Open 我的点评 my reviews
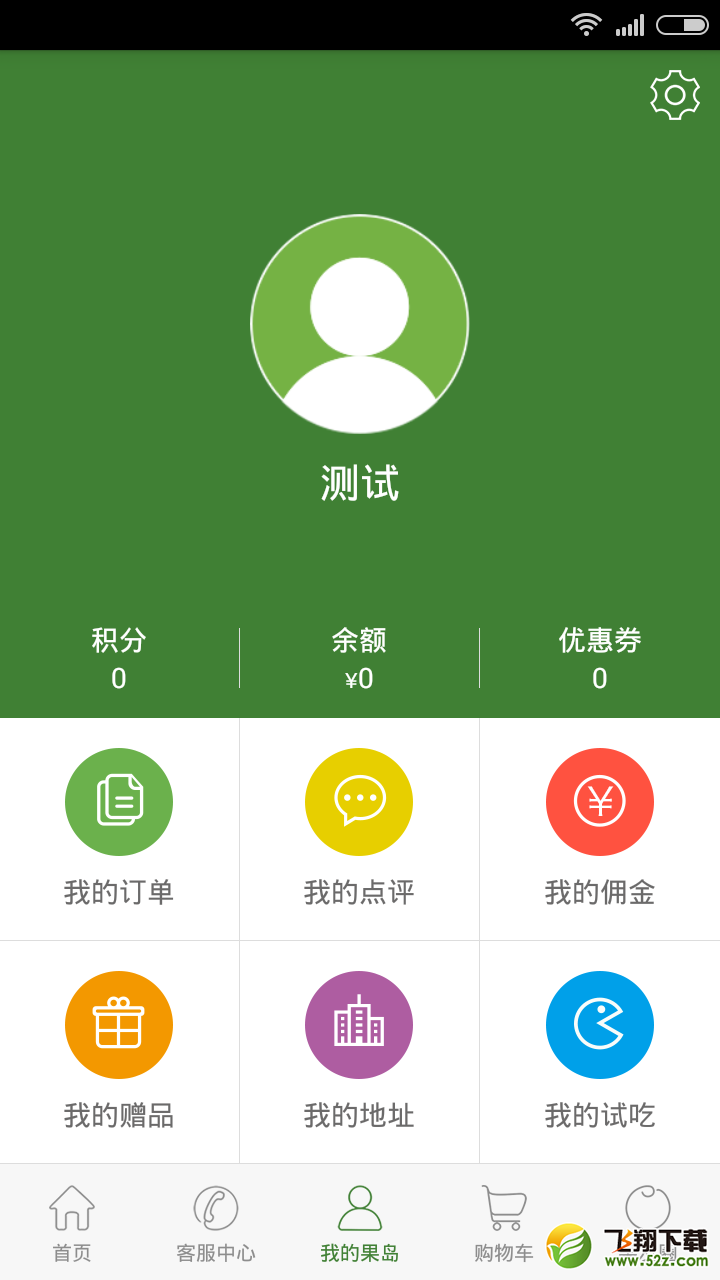This screenshot has width=720, height=1280. 359,829
